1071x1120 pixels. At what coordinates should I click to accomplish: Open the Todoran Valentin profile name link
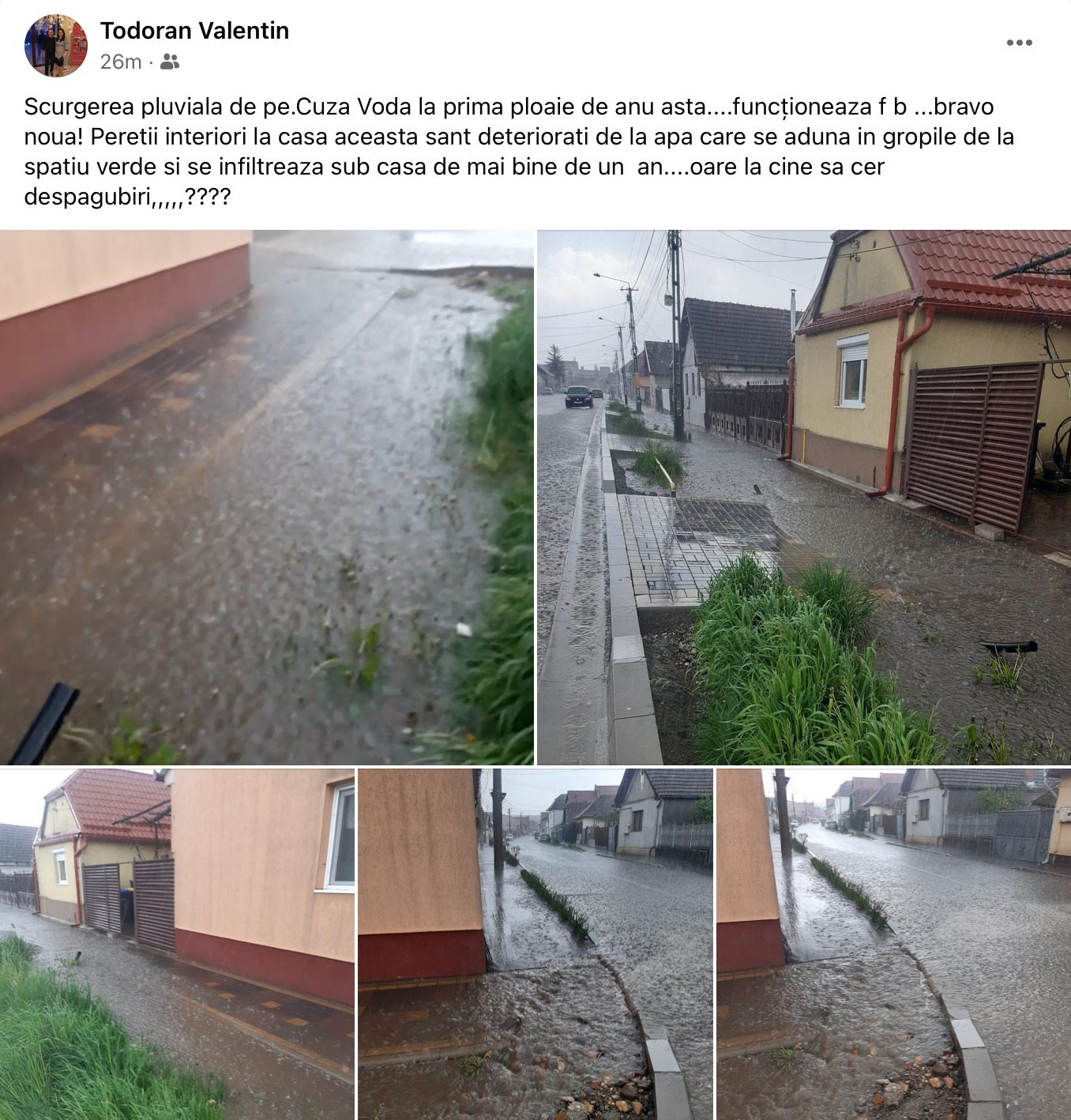pyautogui.click(x=194, y=31)
